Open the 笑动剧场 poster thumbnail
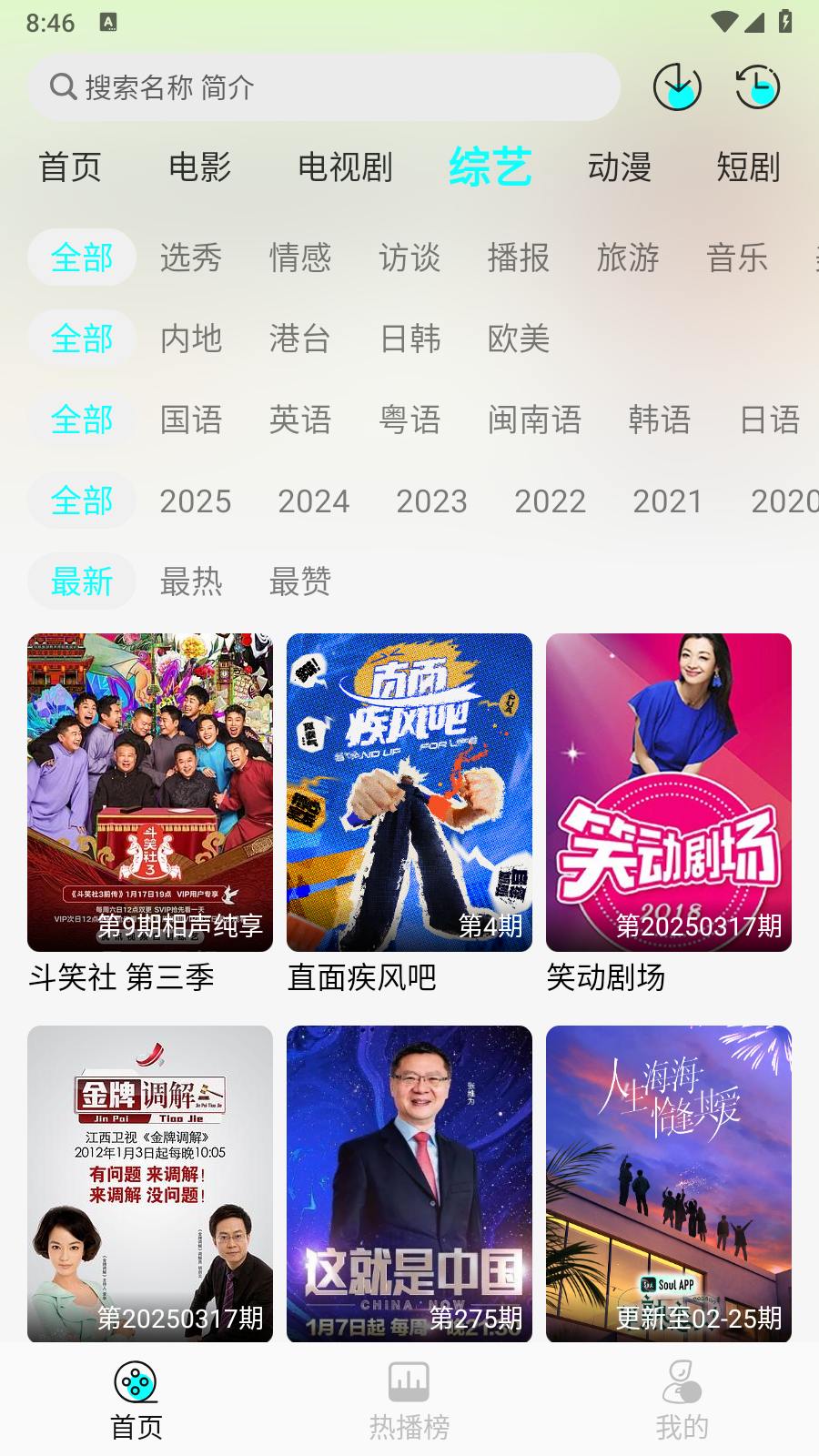Image resolution: width=819 pixels, height=1456 pixels. click(x=668, y=792)
